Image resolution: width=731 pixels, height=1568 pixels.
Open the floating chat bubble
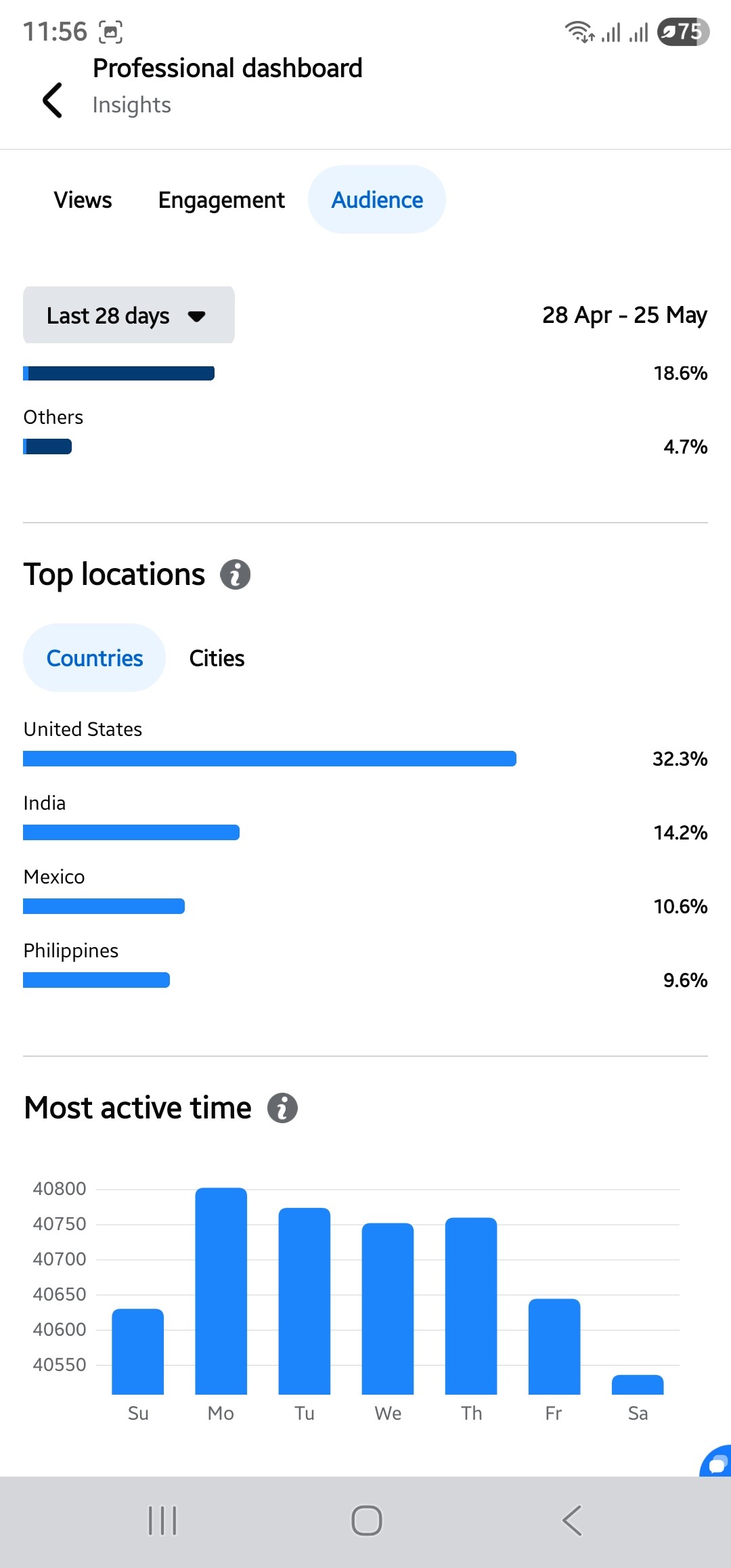click(x=716, y=1461)
